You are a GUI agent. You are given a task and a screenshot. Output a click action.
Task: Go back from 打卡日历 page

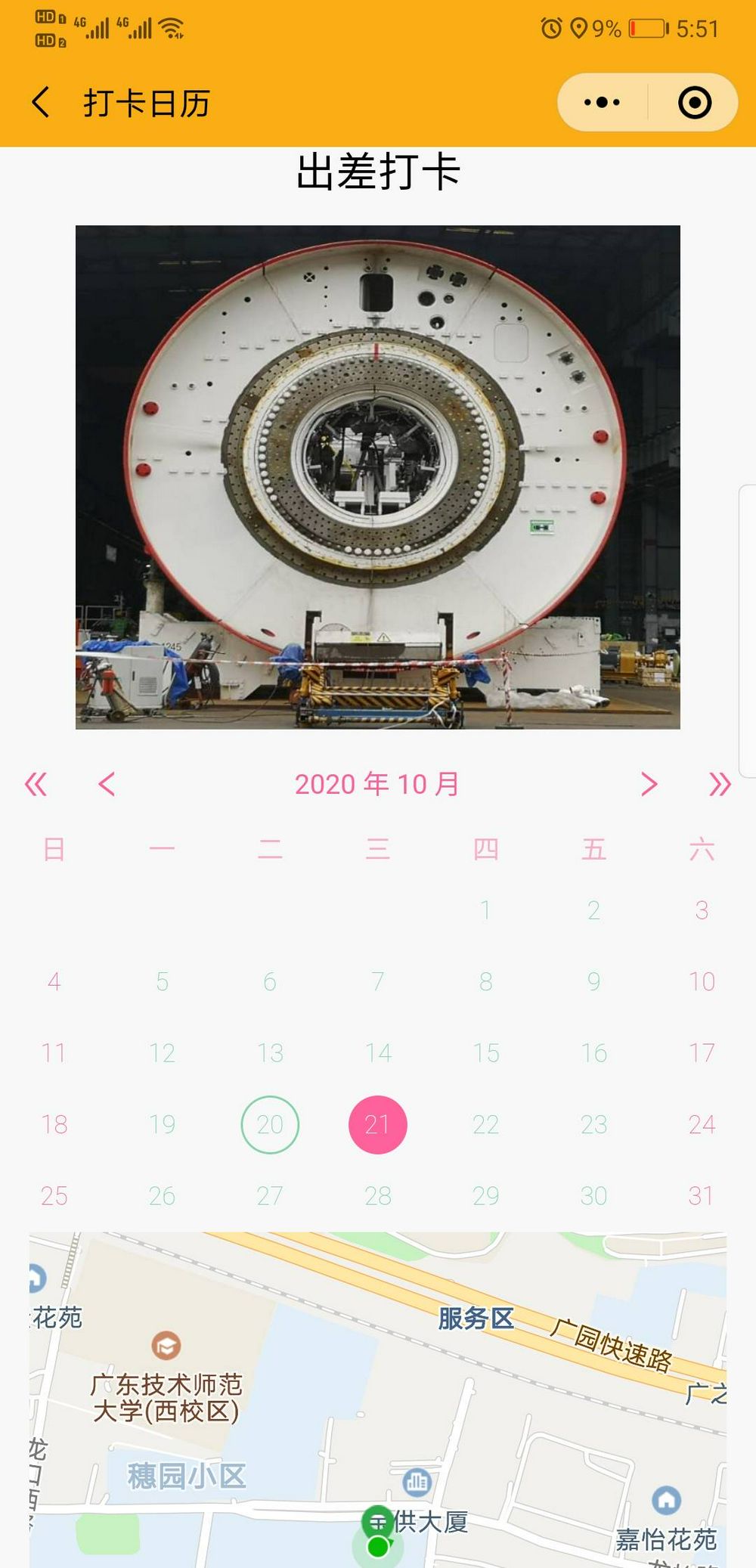(x=42, y=102)
